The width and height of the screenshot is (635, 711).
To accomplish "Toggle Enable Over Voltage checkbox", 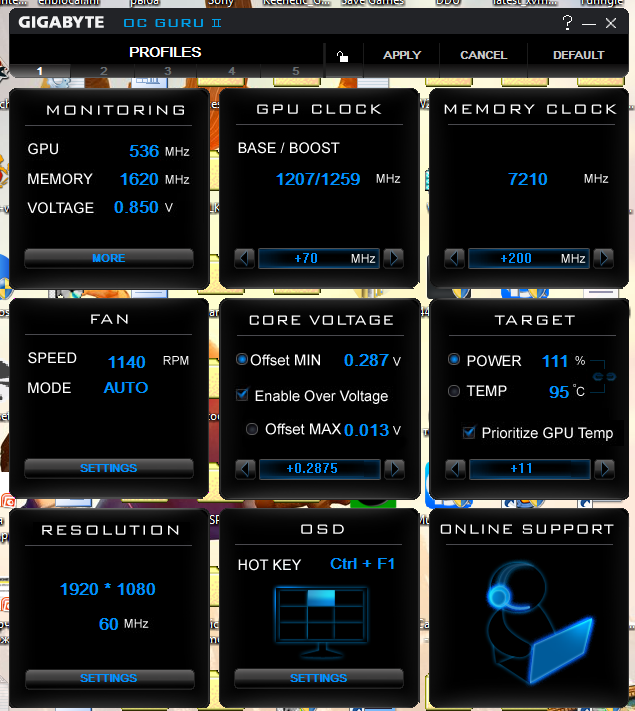I will click(x=242, y=396).
